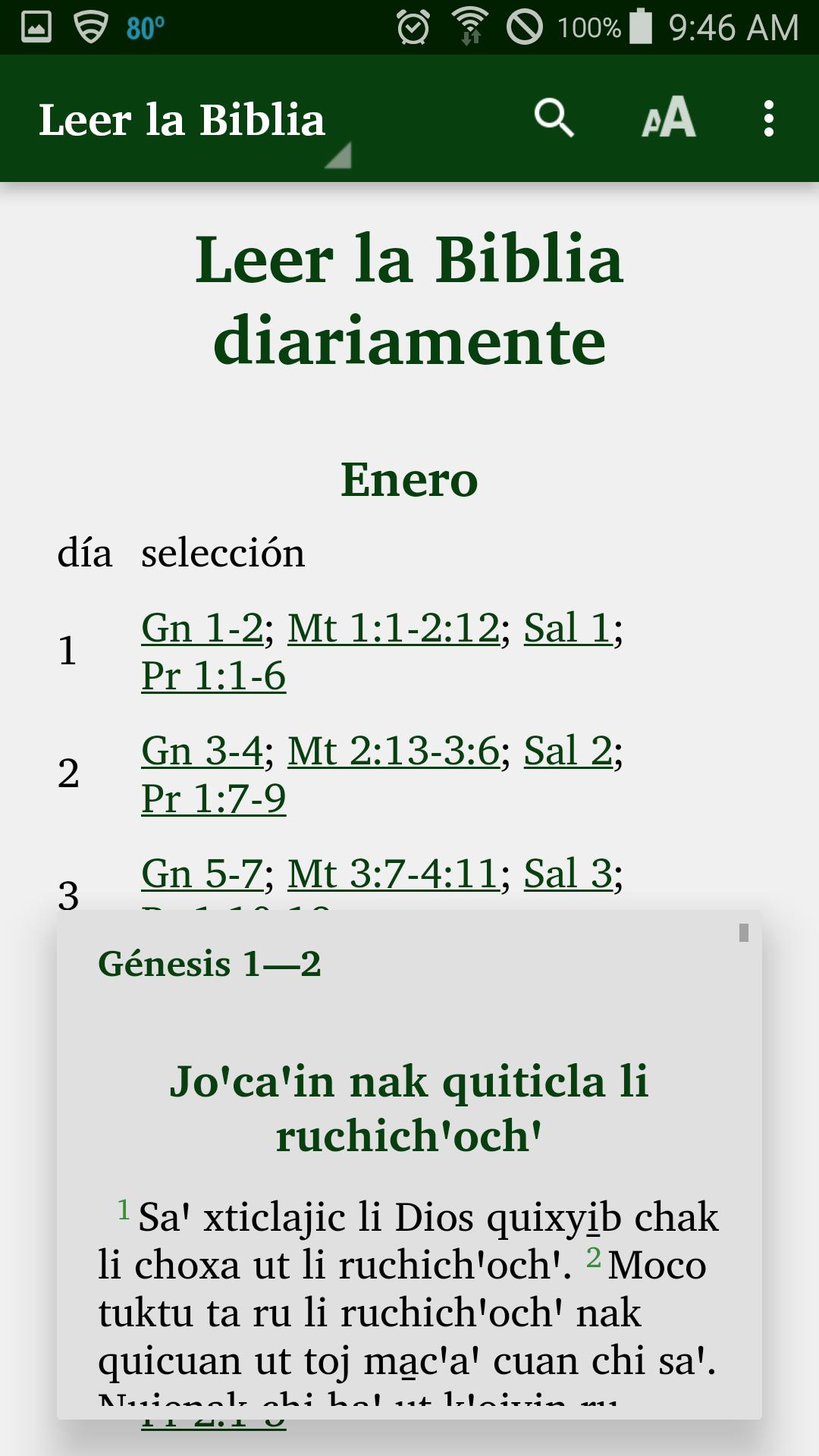819x1456 pixels.
Task: Tap the Génesis 1—2 popup title
Action: point(209,964)
